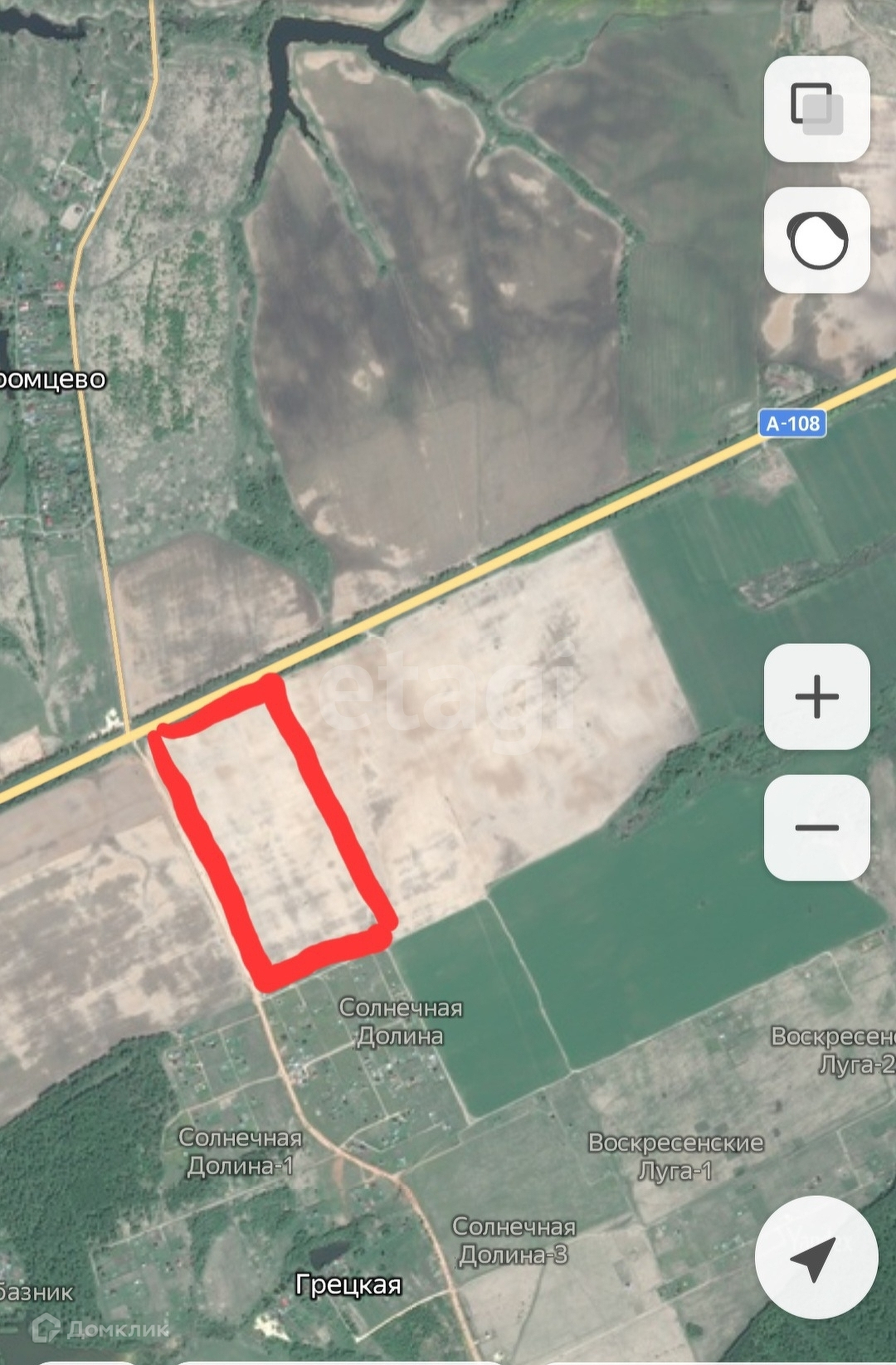This screenshot has width=896, height=1365.
Task: Tap the round circle button below layers
Action: 816,240
